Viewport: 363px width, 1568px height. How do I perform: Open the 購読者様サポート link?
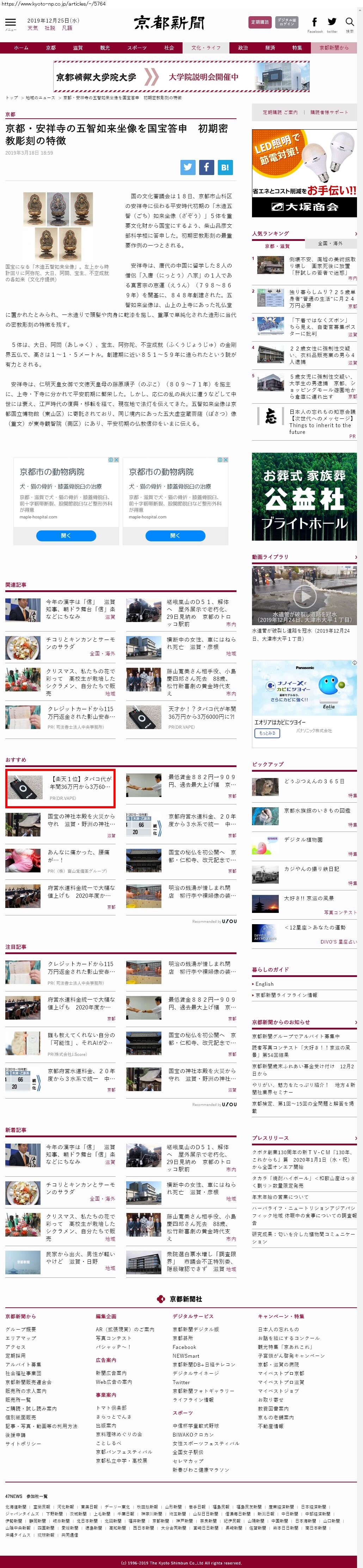(x=330, y=112)
